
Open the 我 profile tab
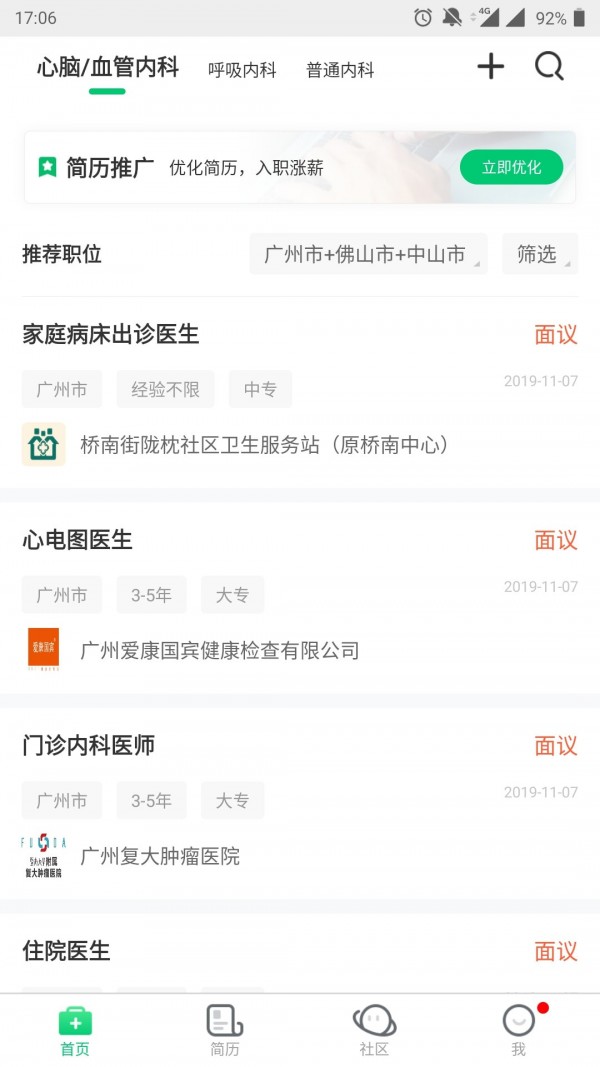pos(518,1030)
